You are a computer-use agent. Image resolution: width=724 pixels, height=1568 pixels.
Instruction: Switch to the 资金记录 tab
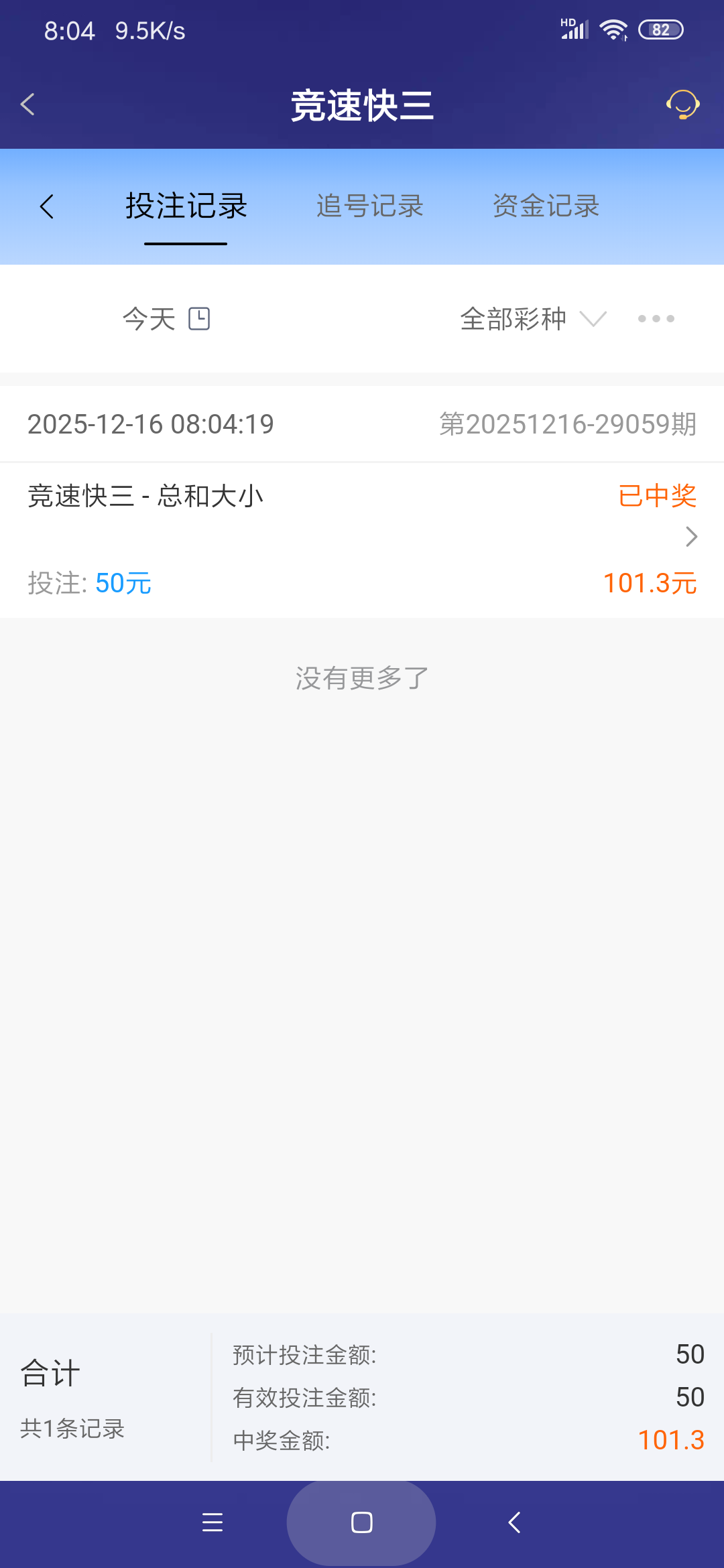point(546,206)
